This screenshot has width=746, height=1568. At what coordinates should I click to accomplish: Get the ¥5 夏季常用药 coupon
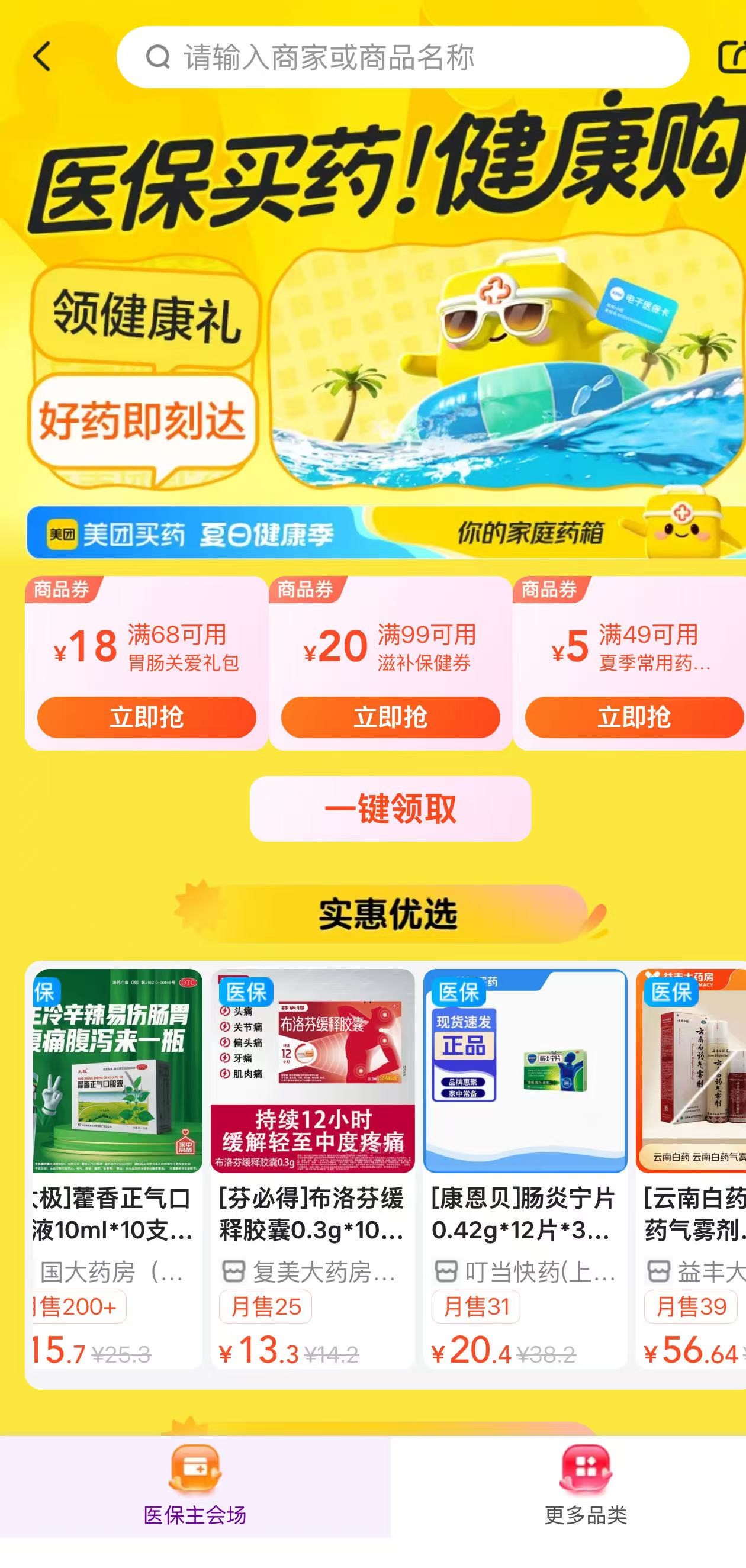pyautogui.click(x=634, y=717)
